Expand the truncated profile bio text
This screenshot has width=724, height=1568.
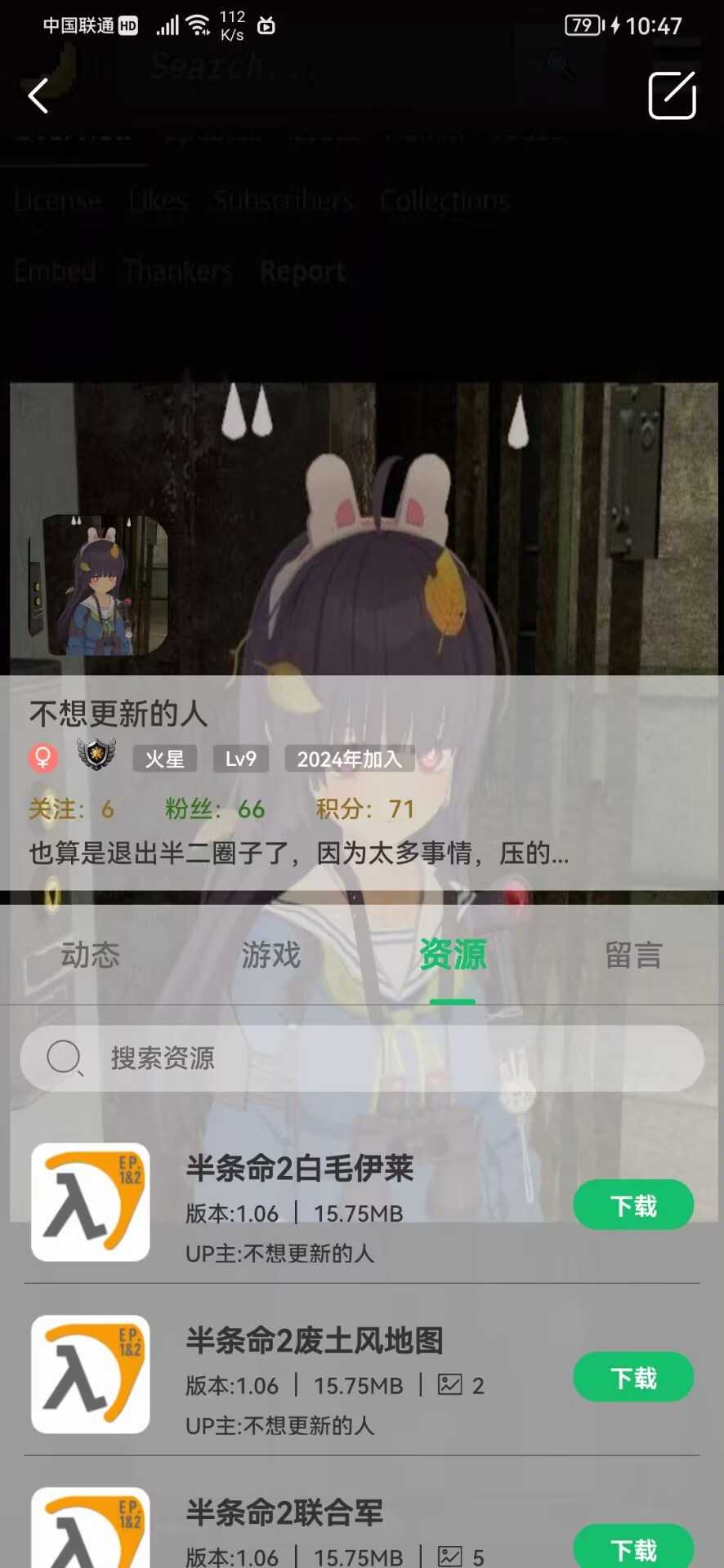click(299, 853)
